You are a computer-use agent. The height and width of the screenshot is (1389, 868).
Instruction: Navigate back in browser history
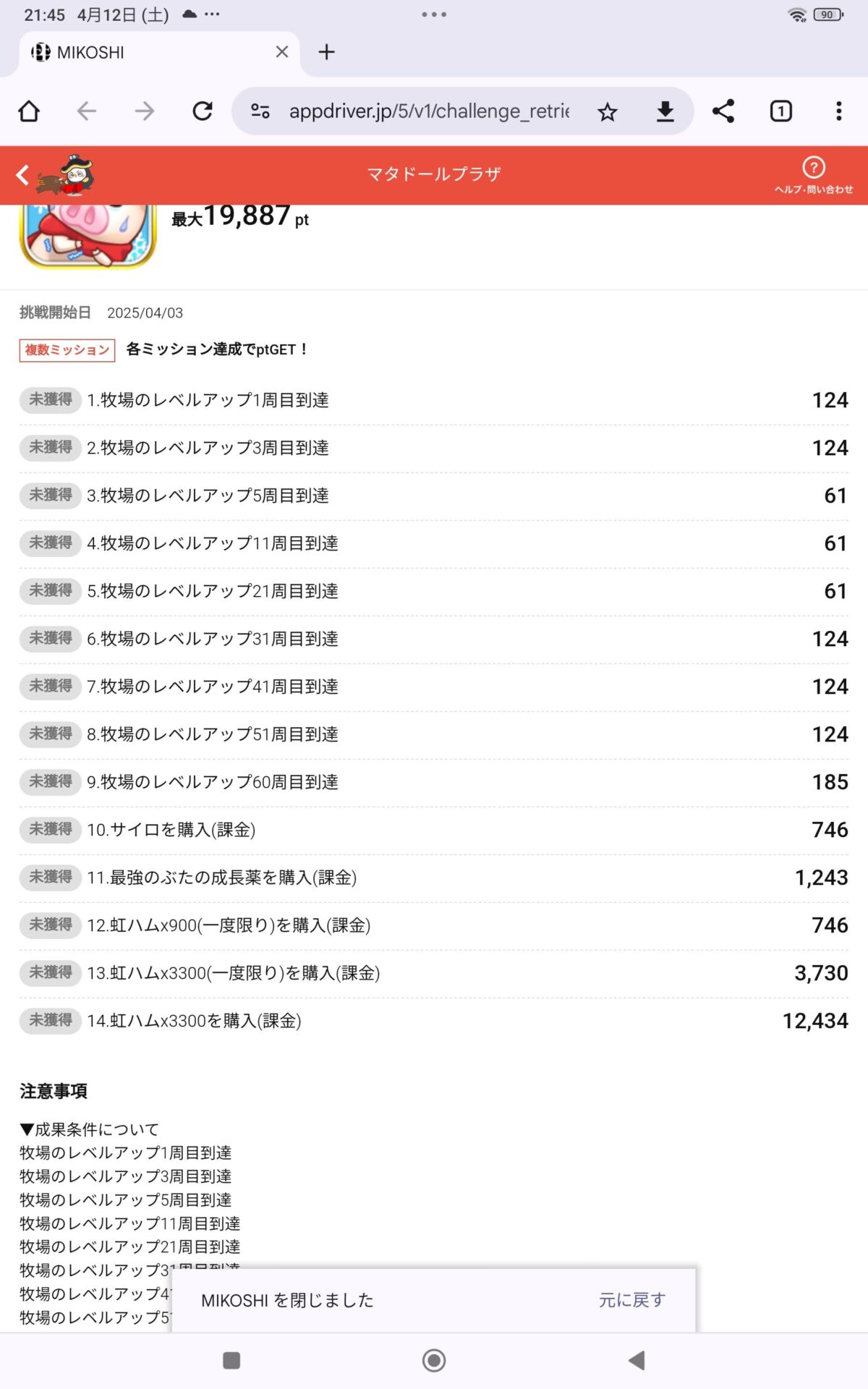87,111
